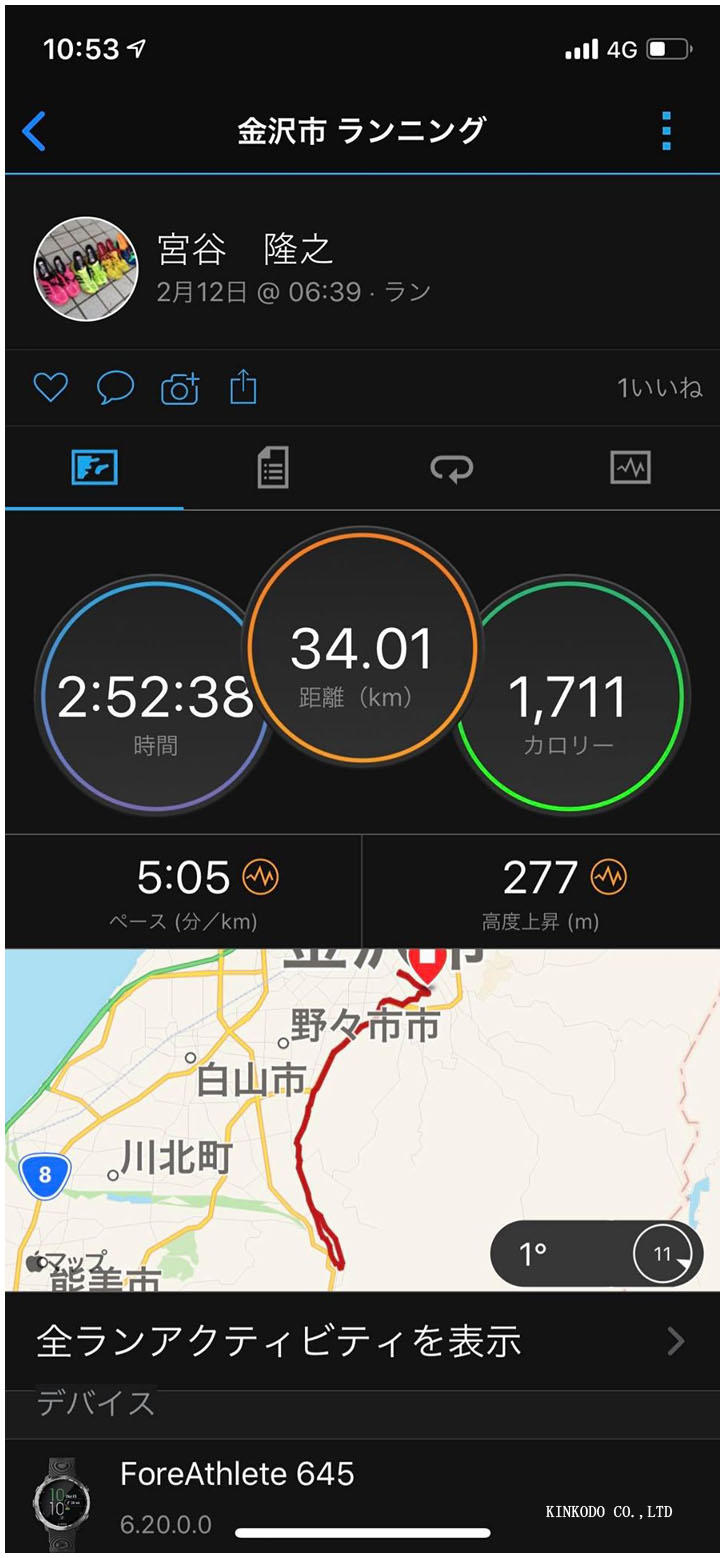This screenshot has height=1558, width=725.
Task: Switch to the charts tab
Action: click(630, 467)
